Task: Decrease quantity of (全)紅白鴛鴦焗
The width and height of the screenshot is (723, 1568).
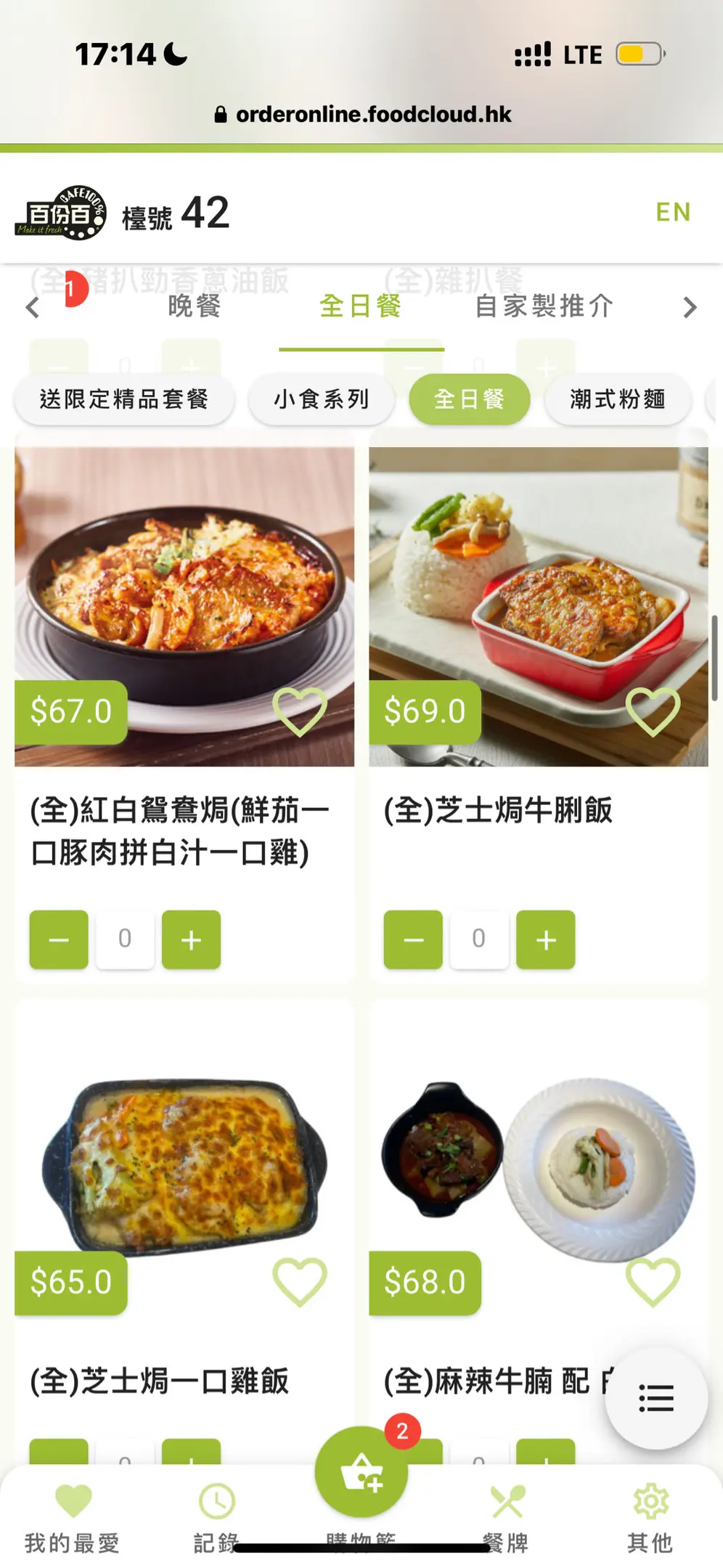Action: coord(59,939)
